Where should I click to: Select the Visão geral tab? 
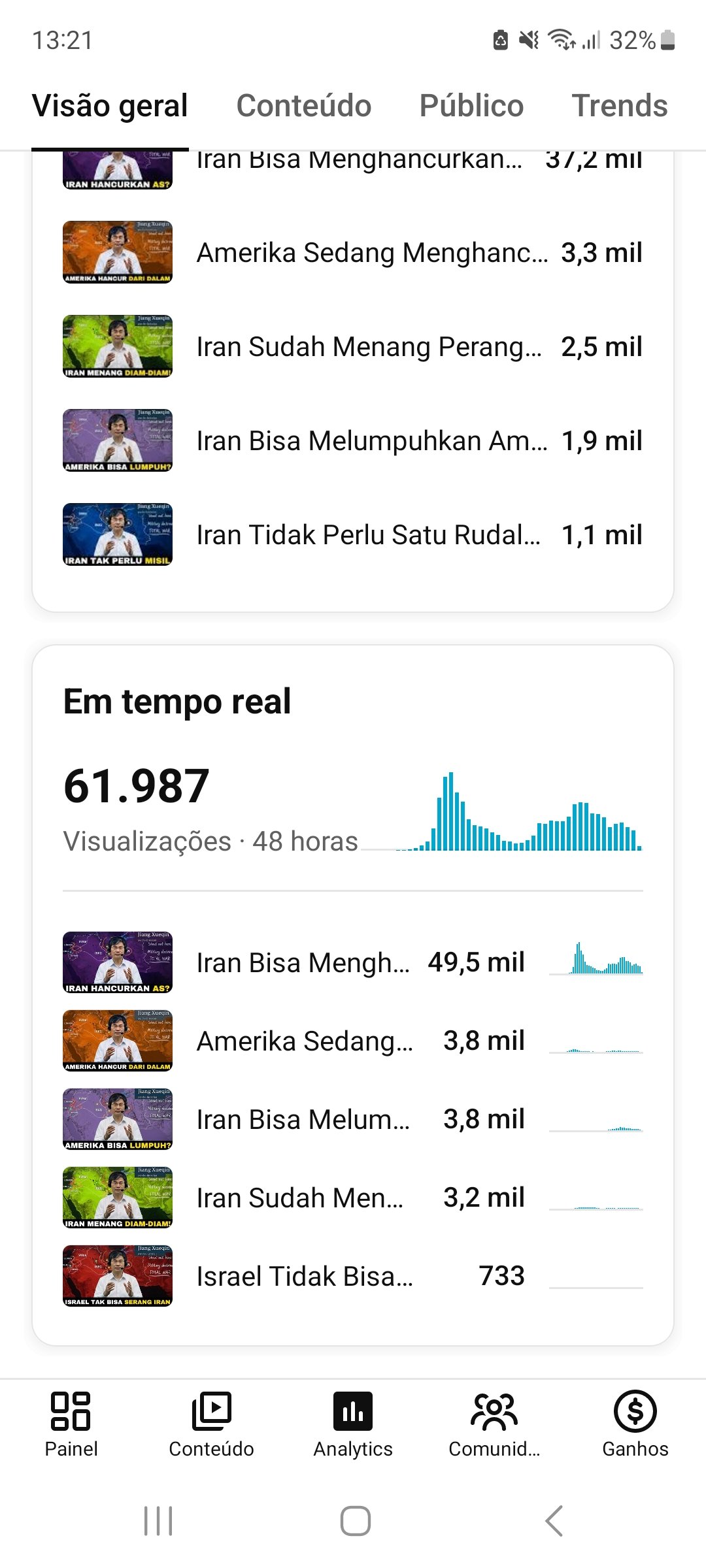pos(110,106)
